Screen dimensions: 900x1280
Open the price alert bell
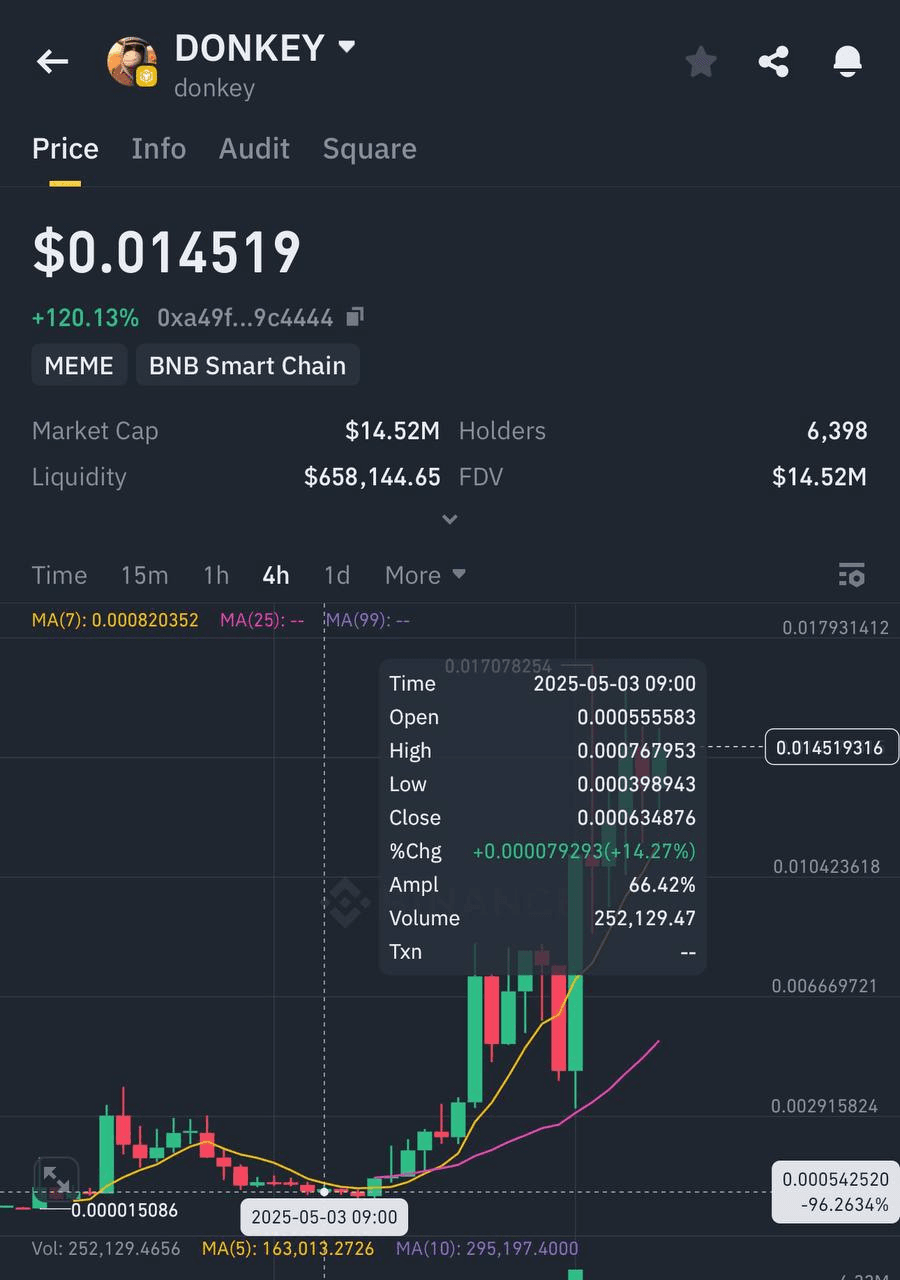(x=847, y=62)
